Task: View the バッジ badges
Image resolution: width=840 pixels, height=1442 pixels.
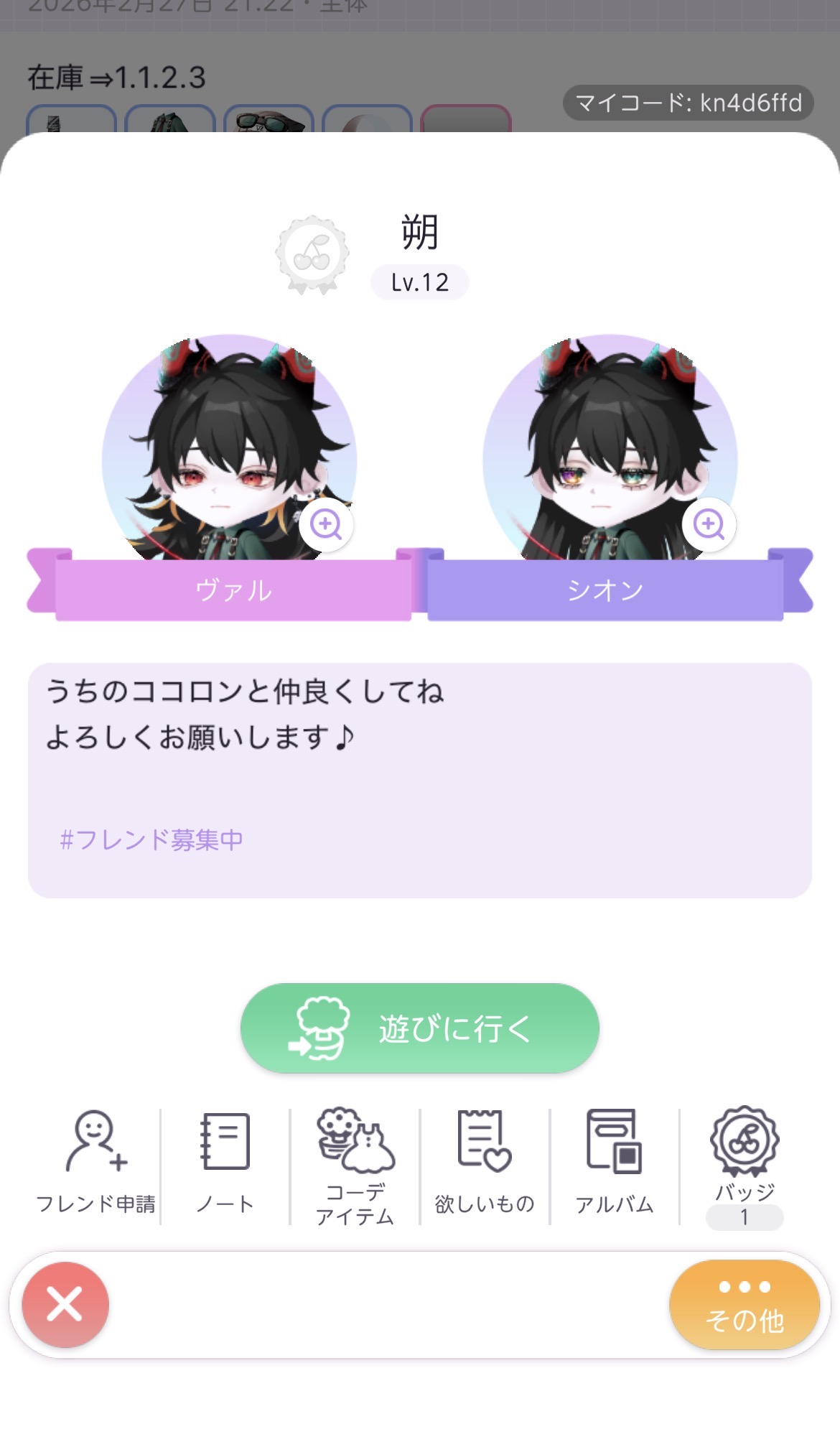Action: pyautogui.click(x=745, y=1165)
